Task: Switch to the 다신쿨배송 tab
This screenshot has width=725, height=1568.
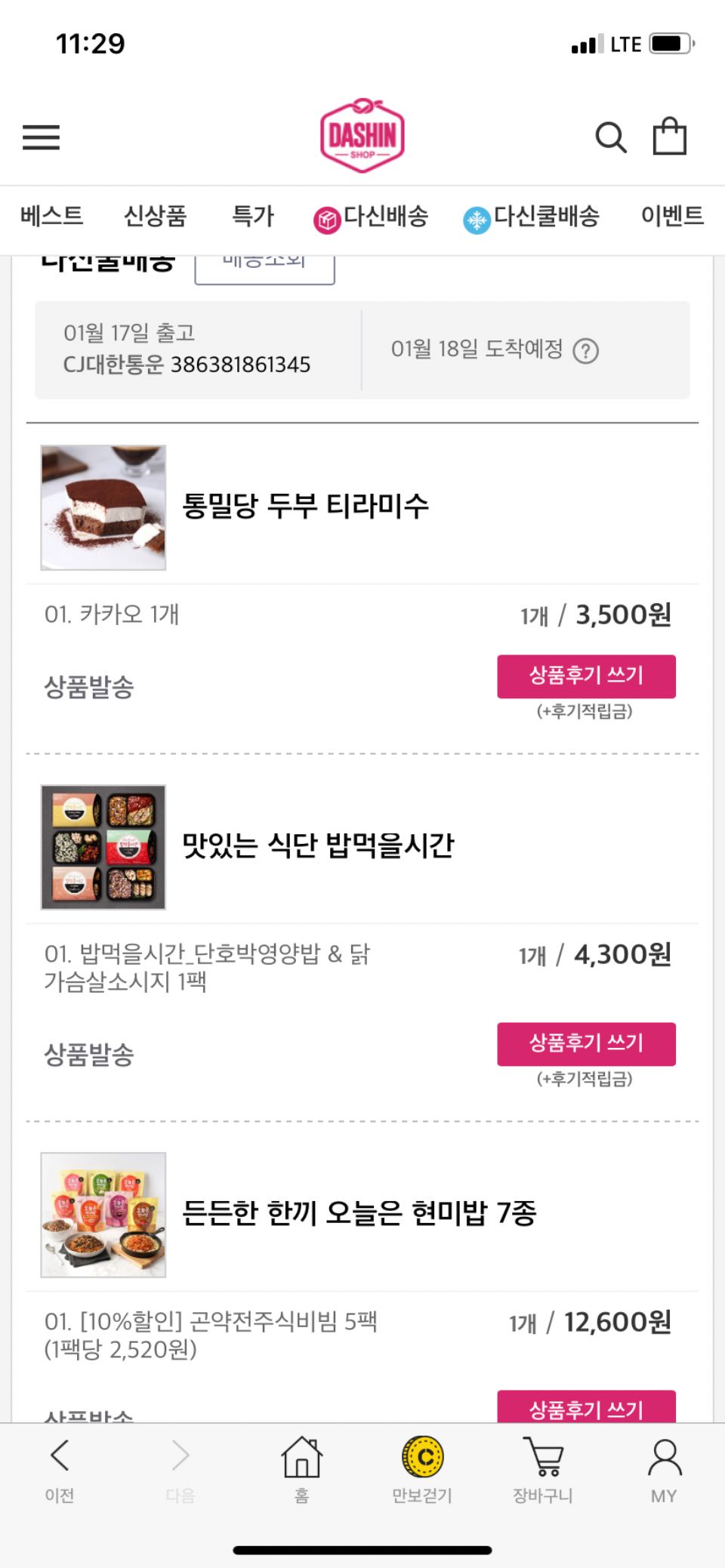Action: [x=532, y=217]
